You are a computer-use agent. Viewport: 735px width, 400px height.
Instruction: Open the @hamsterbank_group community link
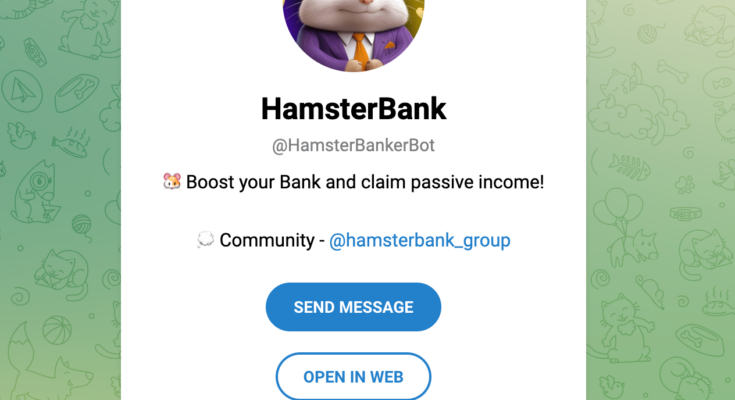click(419, 240)
